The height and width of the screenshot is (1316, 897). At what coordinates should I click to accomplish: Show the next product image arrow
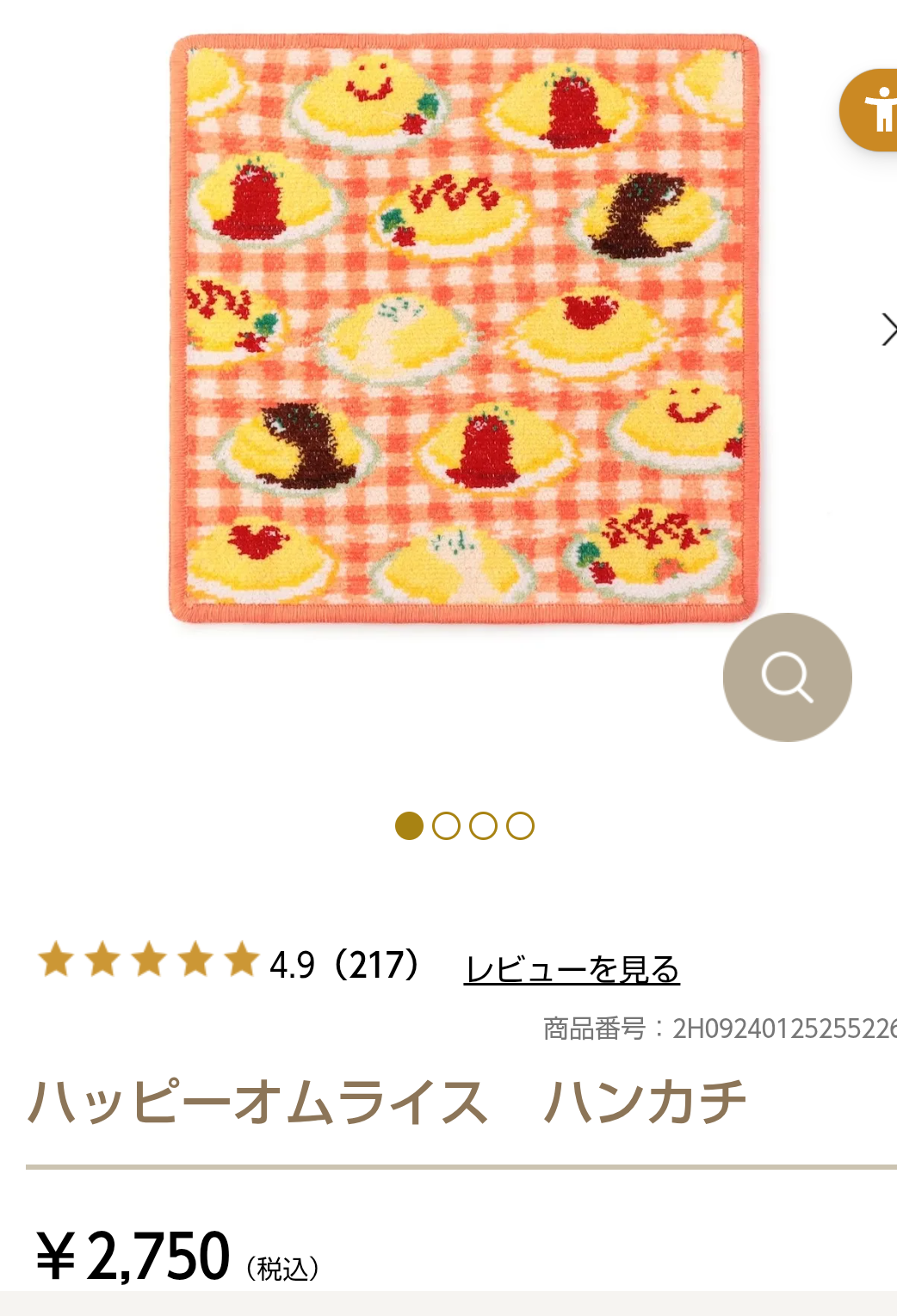click(x=887, y=330)
